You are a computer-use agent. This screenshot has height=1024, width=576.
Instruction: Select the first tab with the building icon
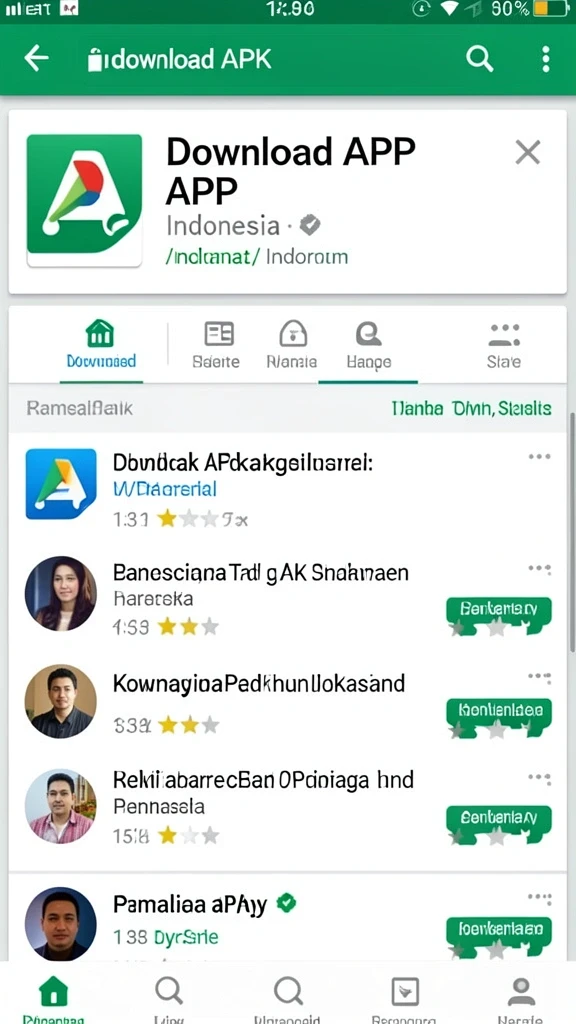tap(100, 344)
